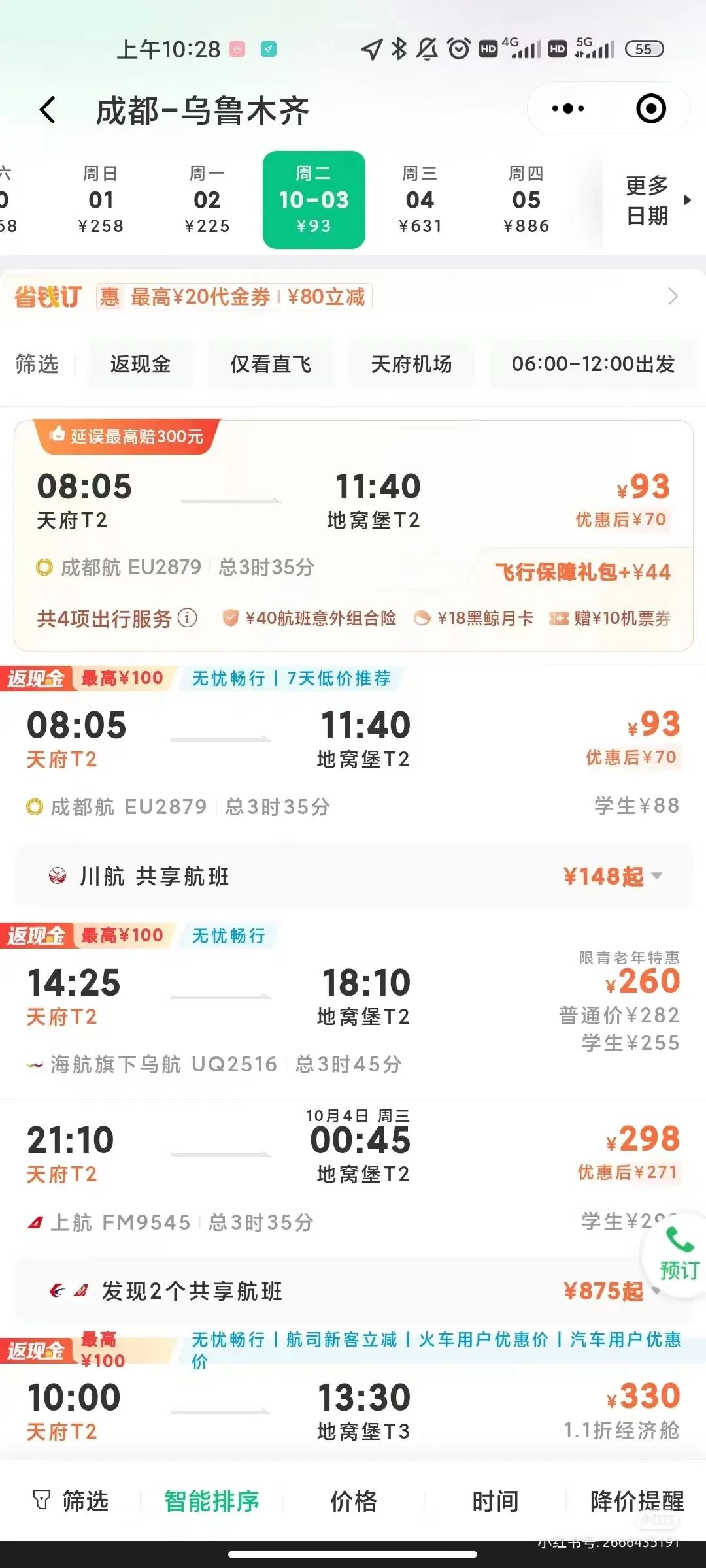Filter by 06:00-12:00出发 departure time

pos(593,364)
